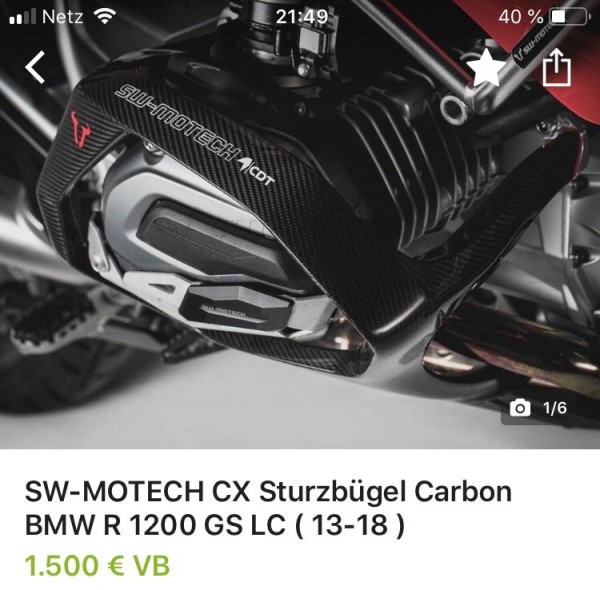
Task: Toggle the favorite star for this listing
Action: click(x=486, y=67)
